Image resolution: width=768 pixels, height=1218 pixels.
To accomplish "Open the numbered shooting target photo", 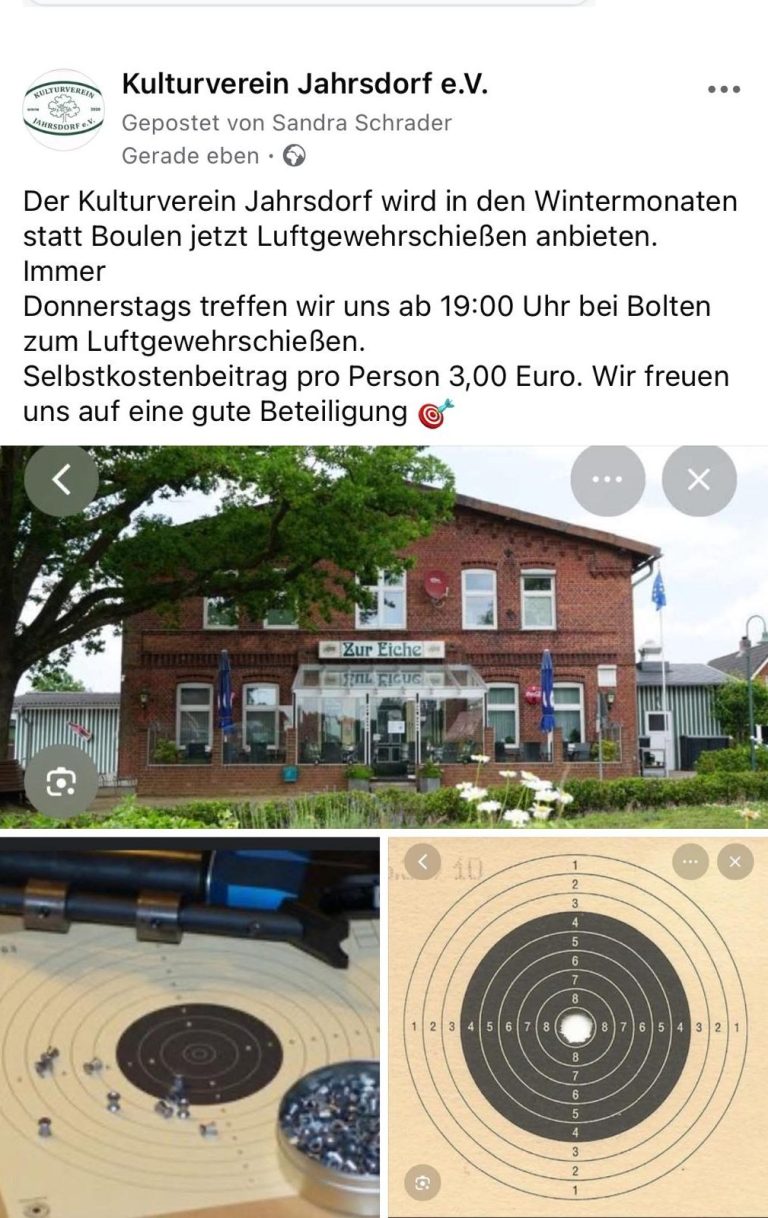I will tap(577, 1026).
